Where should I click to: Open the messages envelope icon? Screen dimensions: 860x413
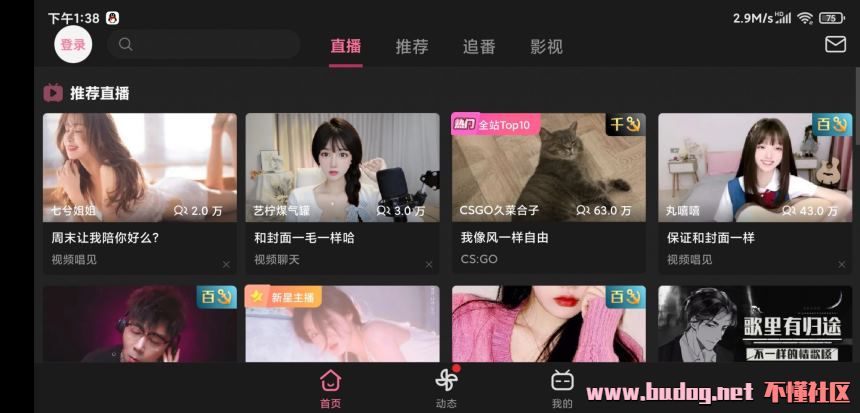pyautogui.click(x=834, y=45)
